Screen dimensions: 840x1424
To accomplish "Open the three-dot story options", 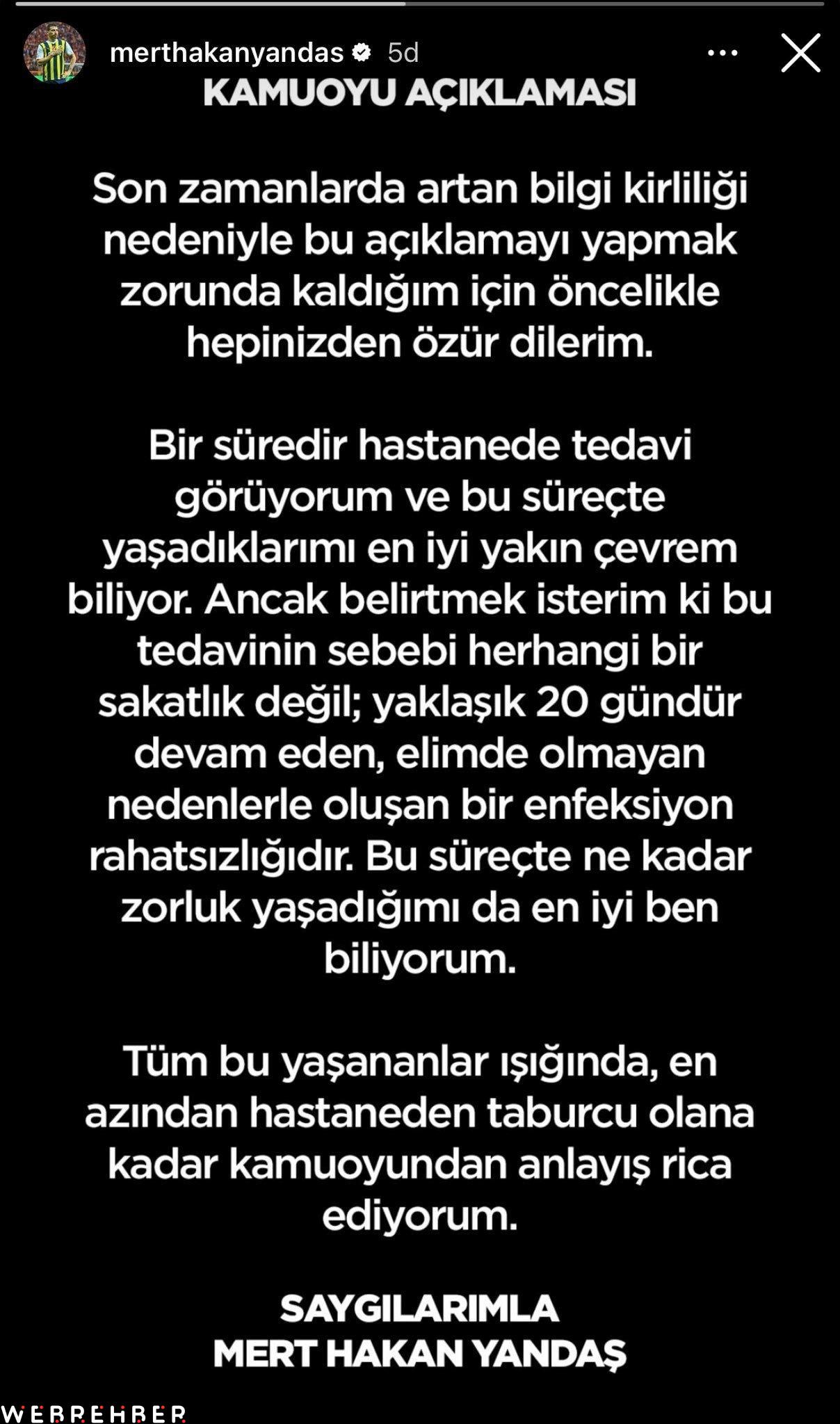I will click(x=722, y=53).
